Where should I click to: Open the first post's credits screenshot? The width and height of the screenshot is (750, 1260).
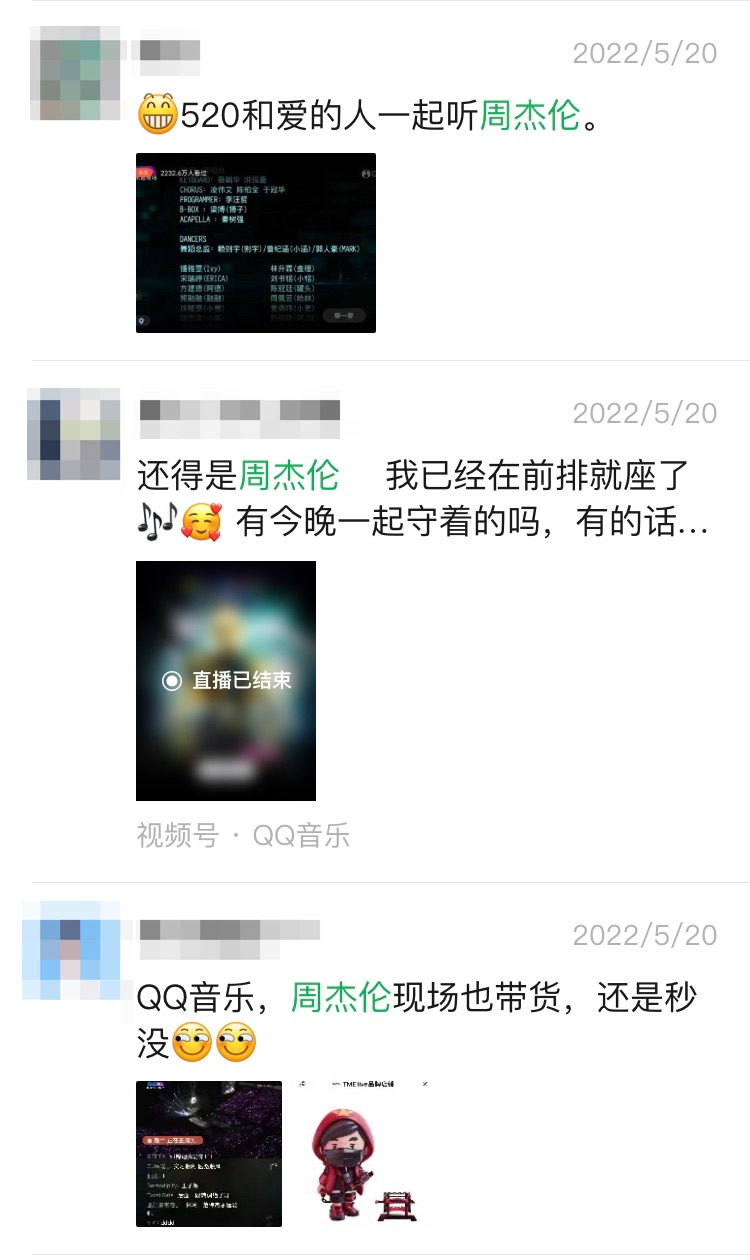pos(256,243)
